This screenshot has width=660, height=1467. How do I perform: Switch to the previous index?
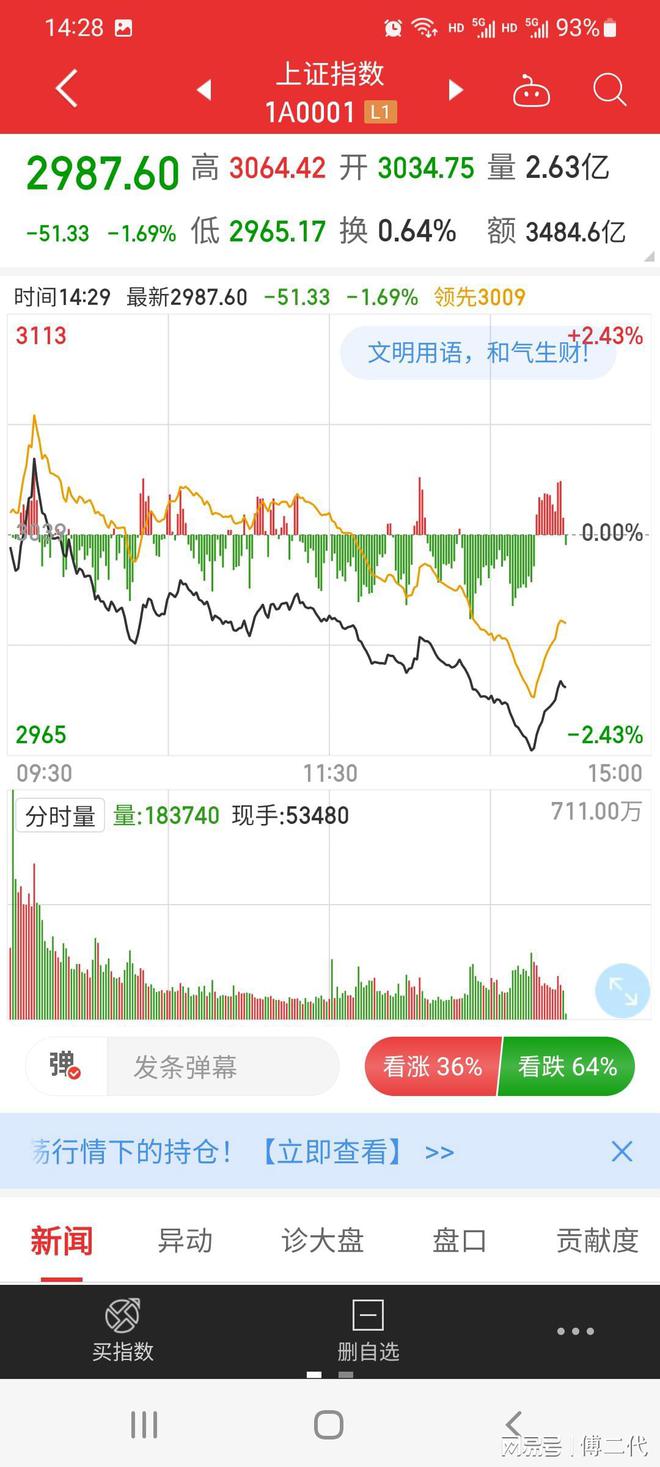tap(204, 90)
